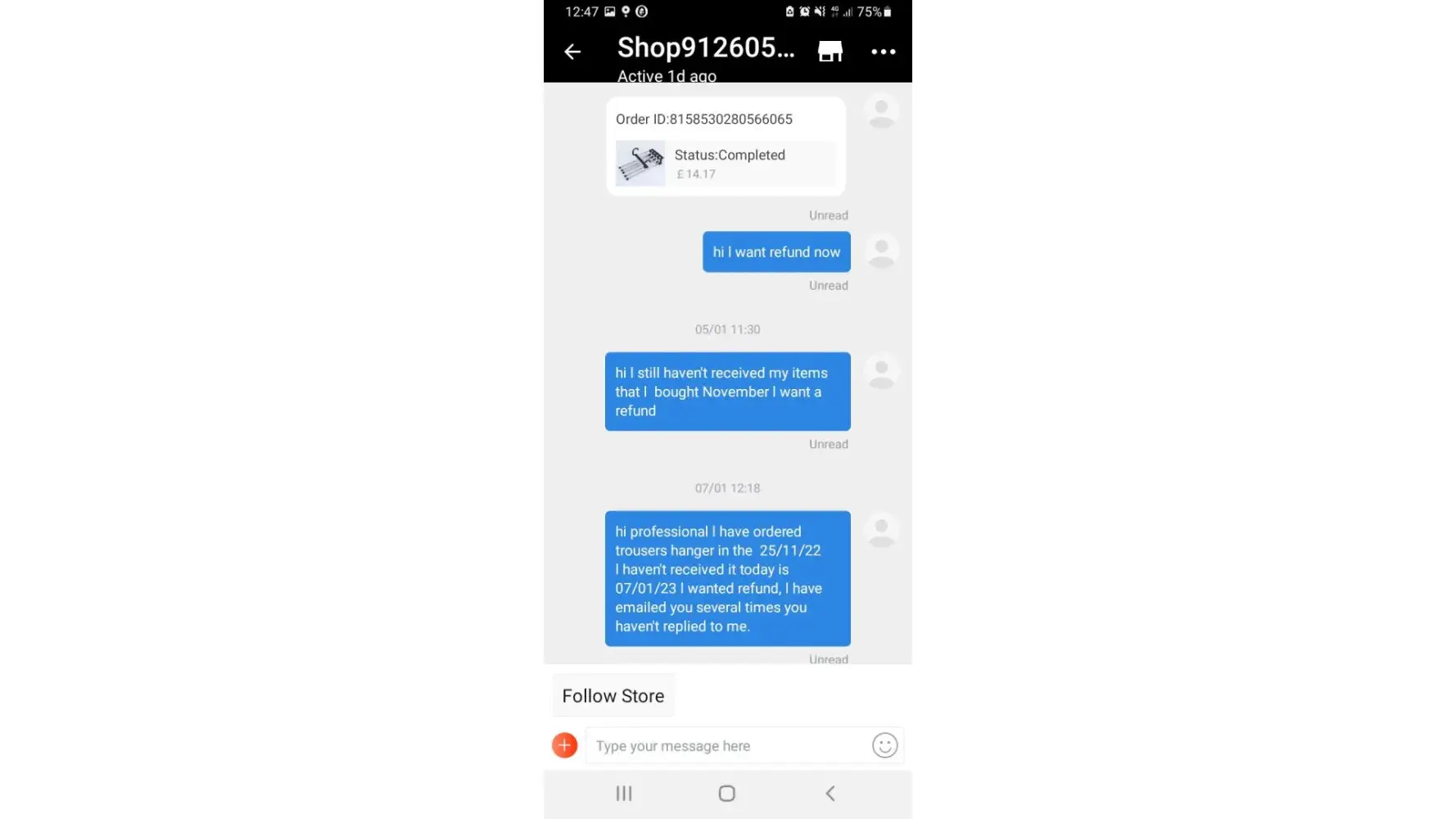This screenshot has width=1456, height=819.
Task: Open attachments with the red plus icon
Action: 564,745
